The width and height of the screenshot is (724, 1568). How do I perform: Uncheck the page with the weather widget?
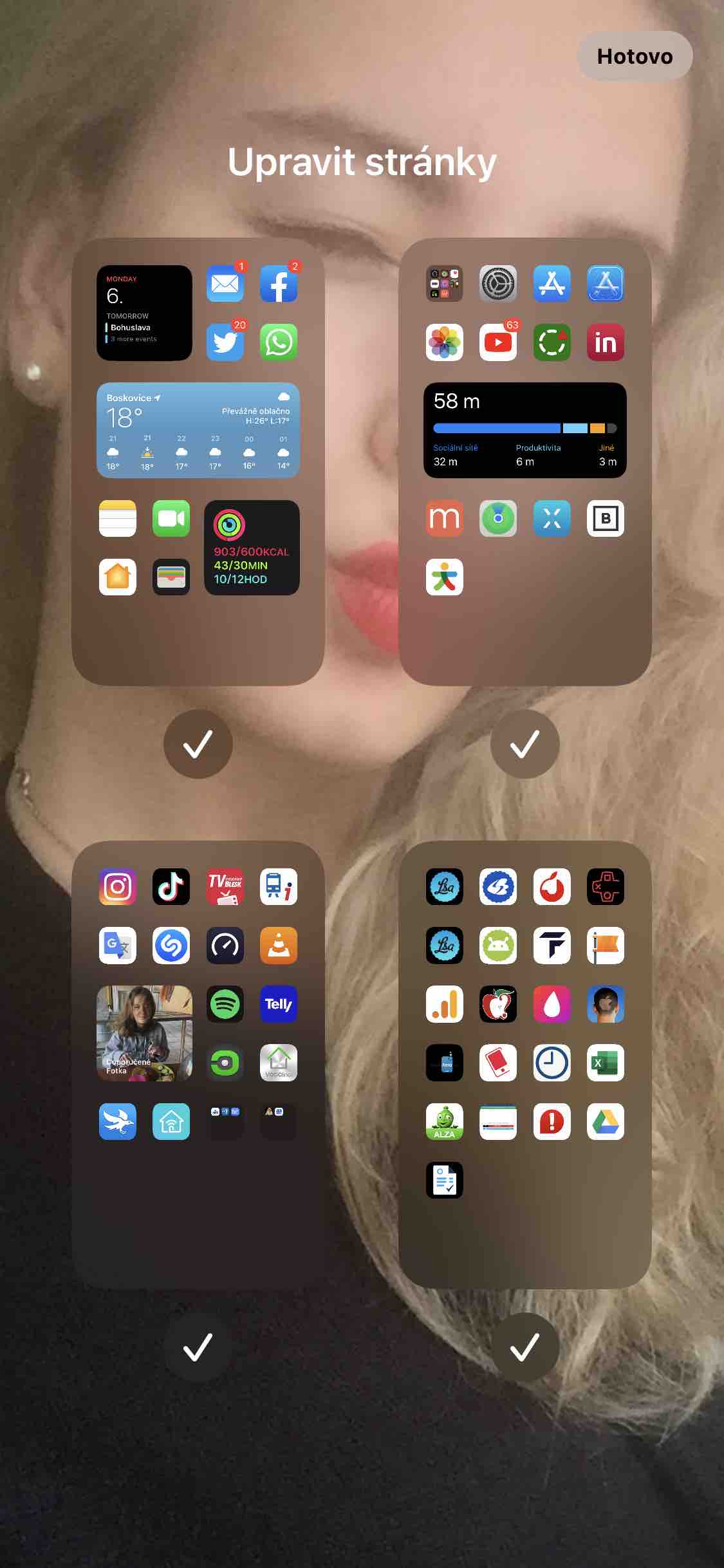click(x=198, y=744)
